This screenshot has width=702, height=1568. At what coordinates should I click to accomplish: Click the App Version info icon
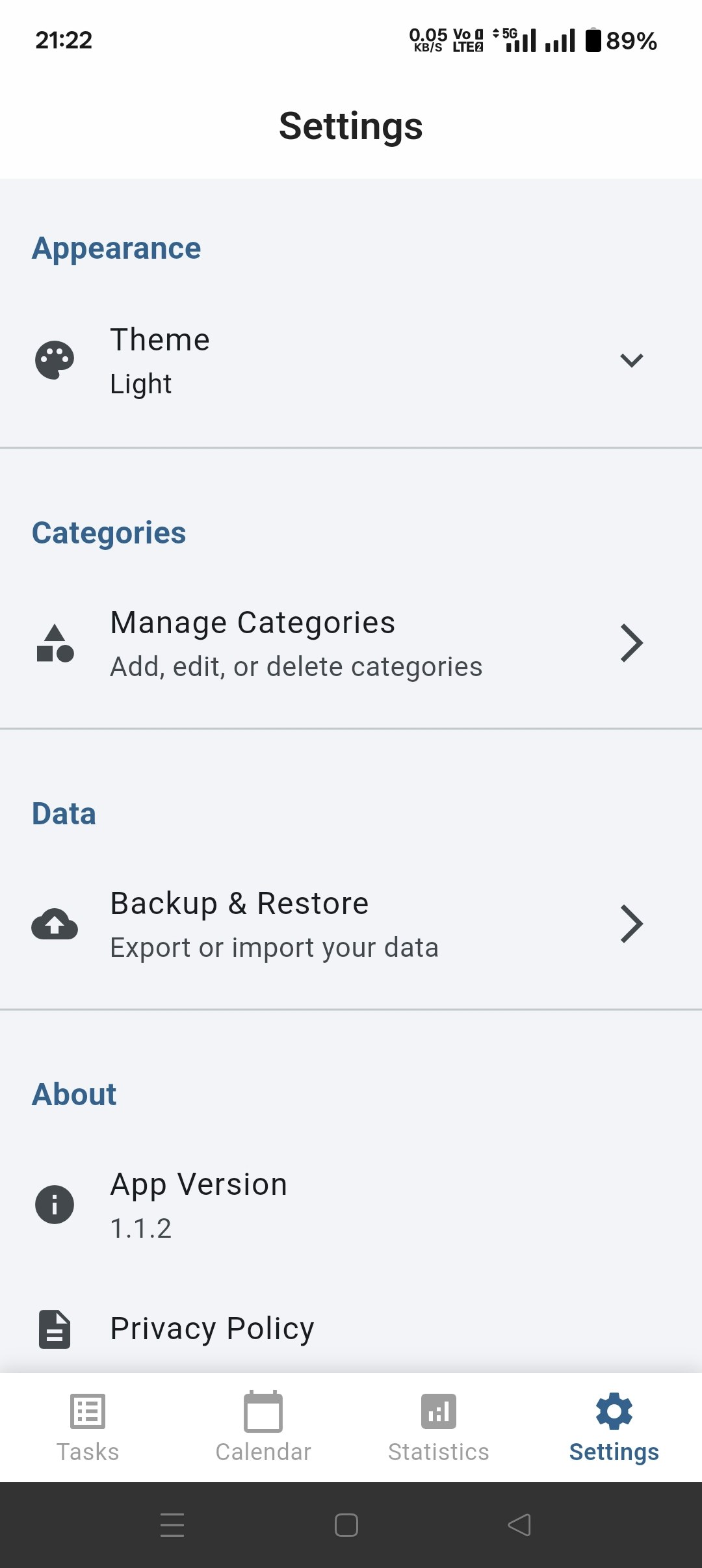(x=56, y=1204)
